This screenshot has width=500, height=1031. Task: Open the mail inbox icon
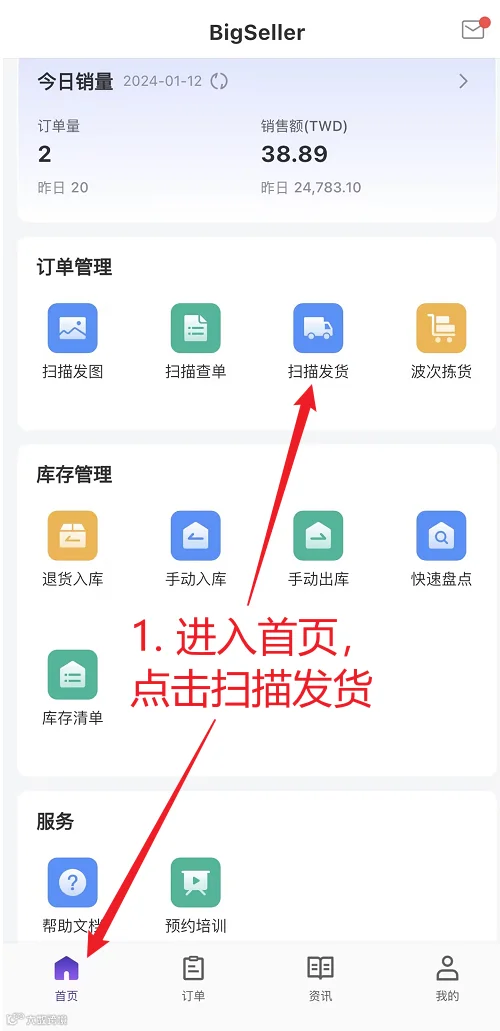coord(474,30)
